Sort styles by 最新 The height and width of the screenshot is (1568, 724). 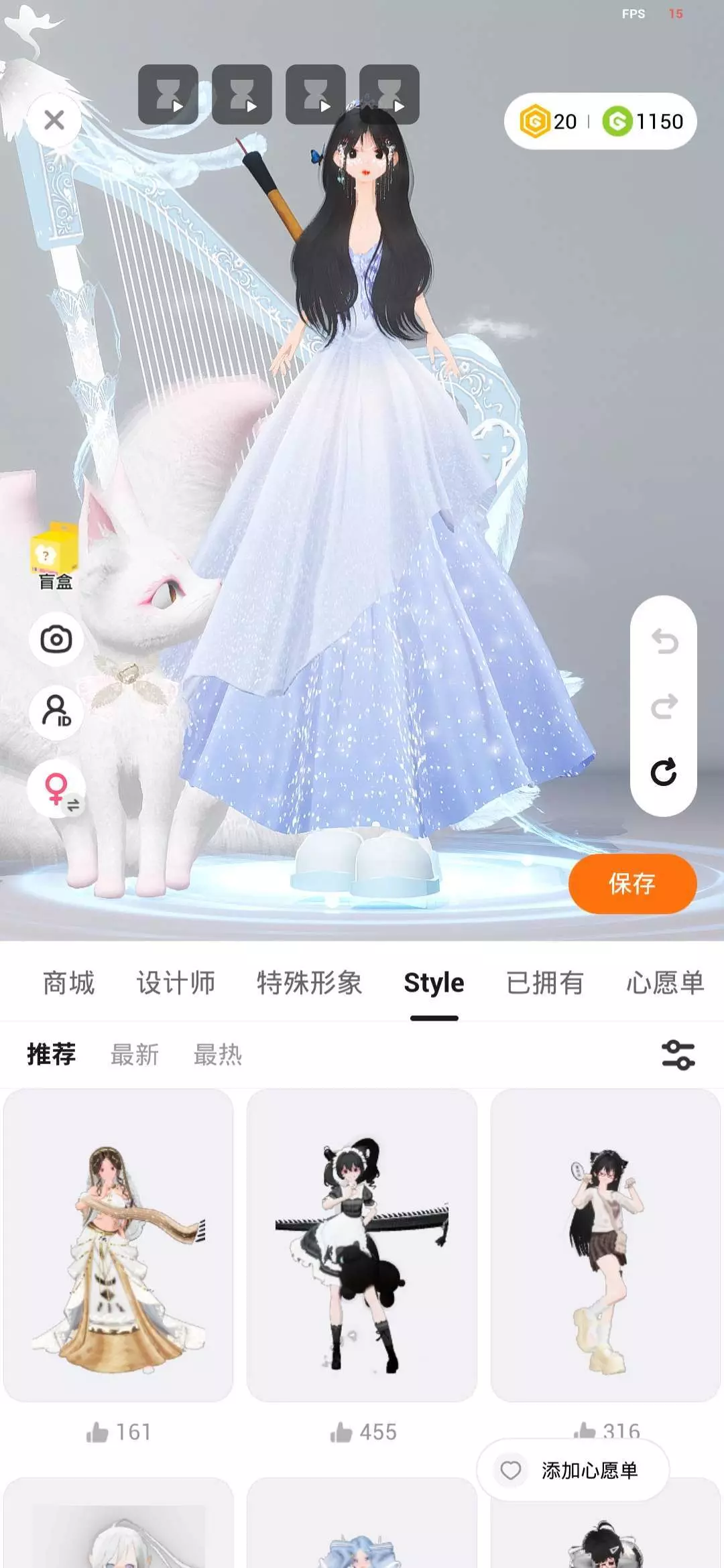[x=135, y=1055]
